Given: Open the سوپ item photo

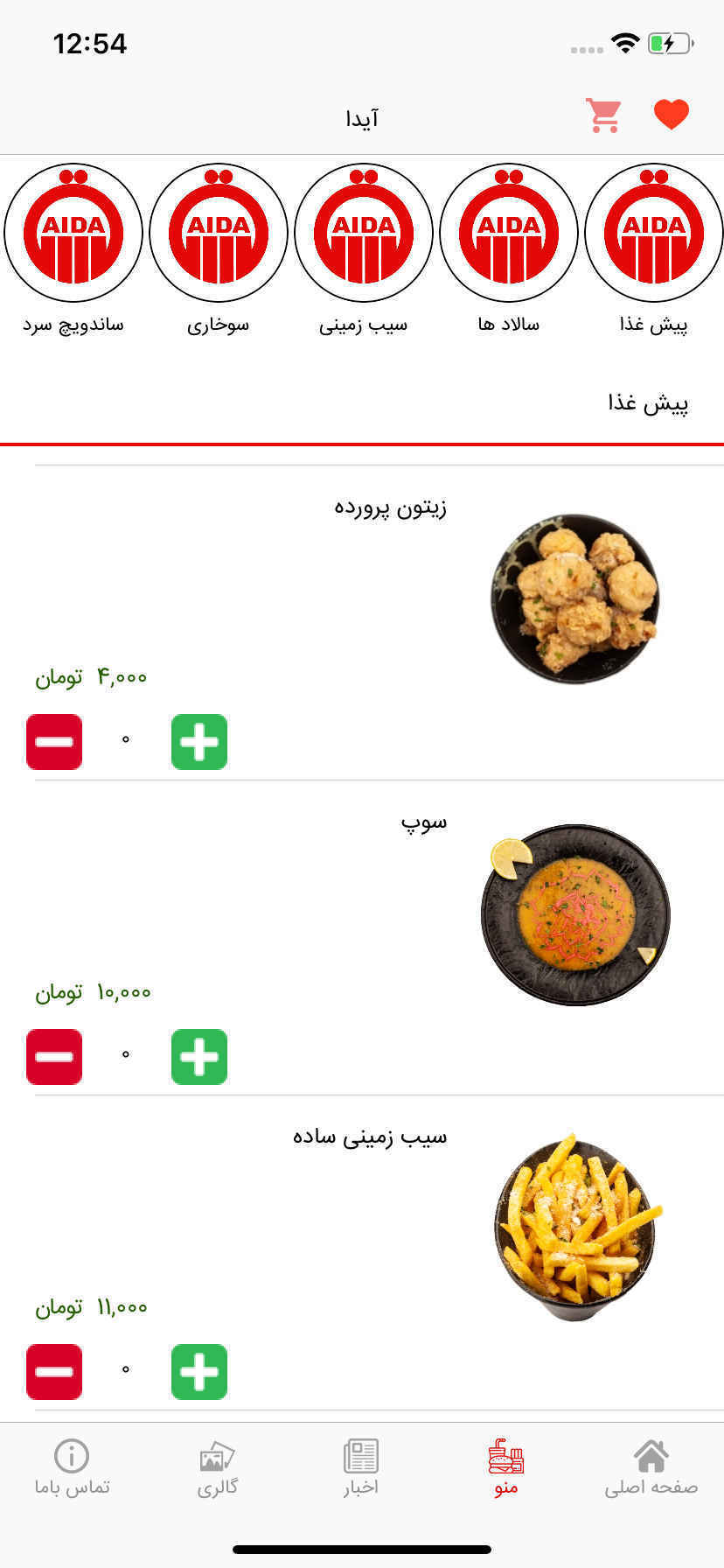Looking at the screenshot, I should (575, 914).
